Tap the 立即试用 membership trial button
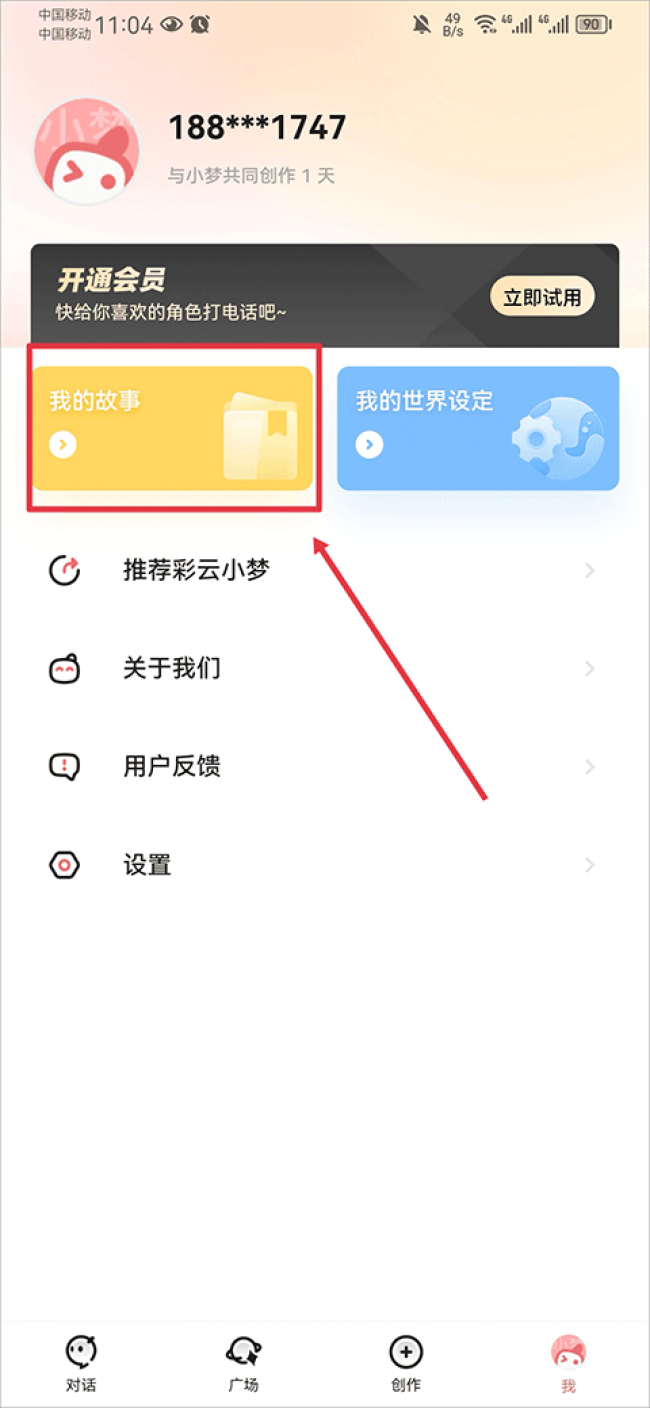650x1408 pixels. coord(542,297)
